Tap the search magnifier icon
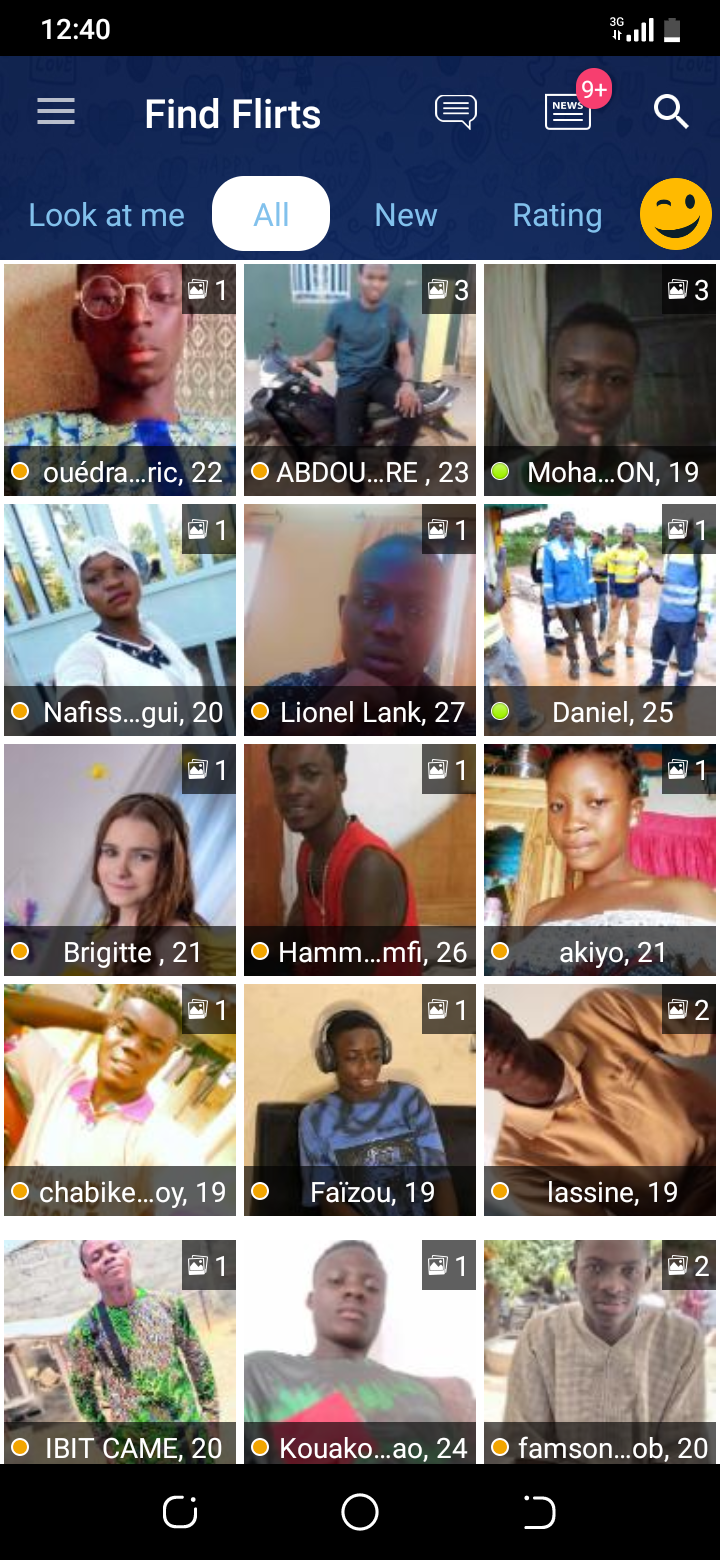 (671, 112)
